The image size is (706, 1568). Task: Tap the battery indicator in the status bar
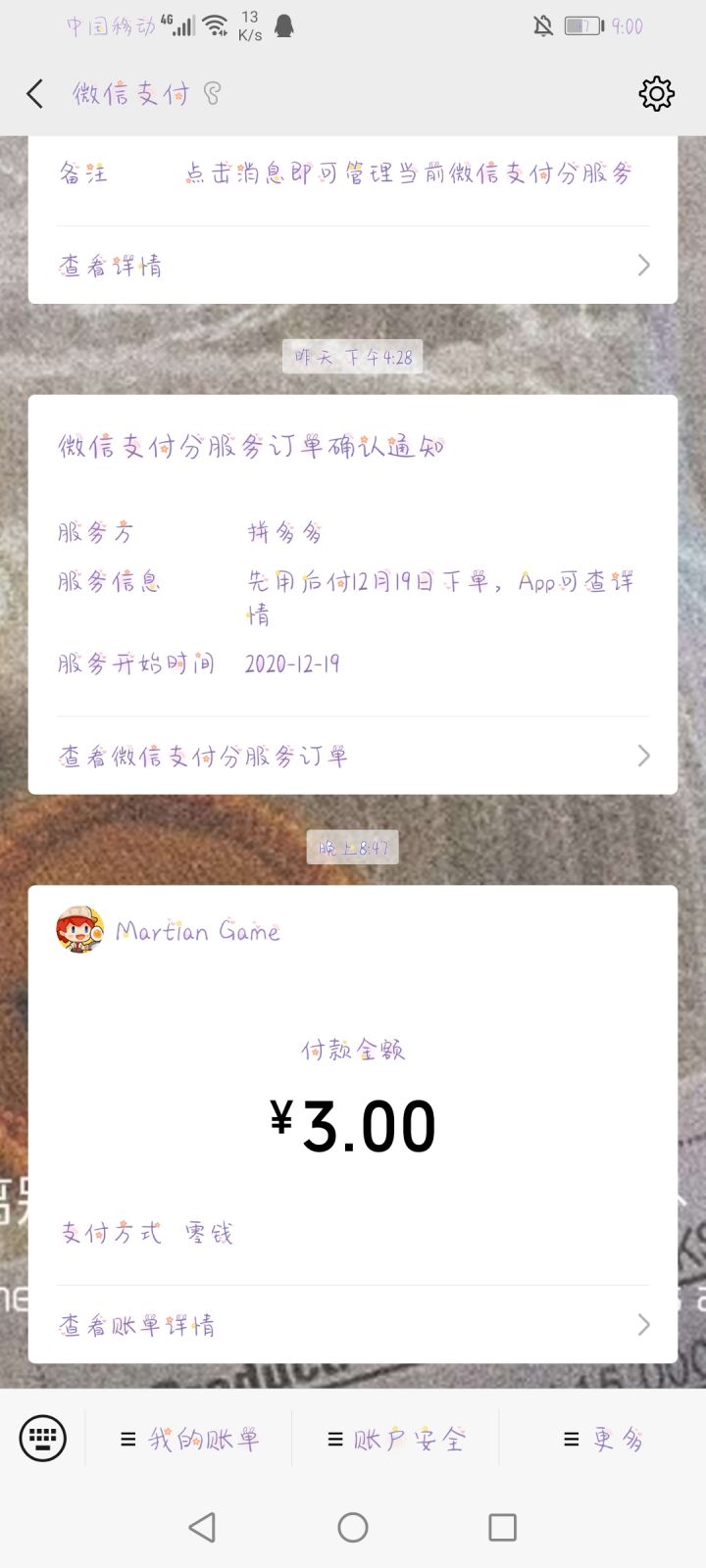coord(580,26)
